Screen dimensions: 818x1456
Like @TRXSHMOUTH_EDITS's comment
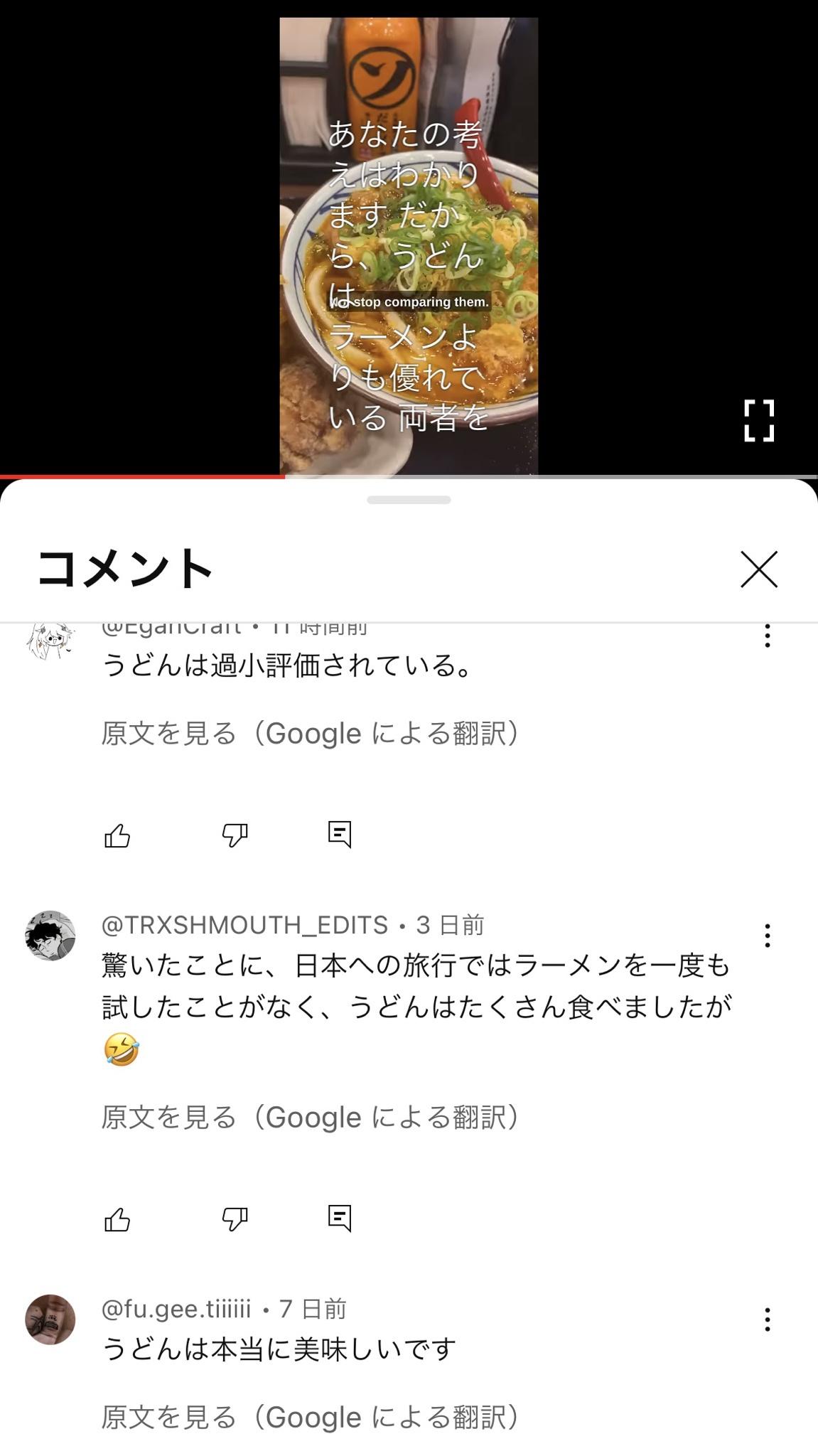coord(117,1220)
